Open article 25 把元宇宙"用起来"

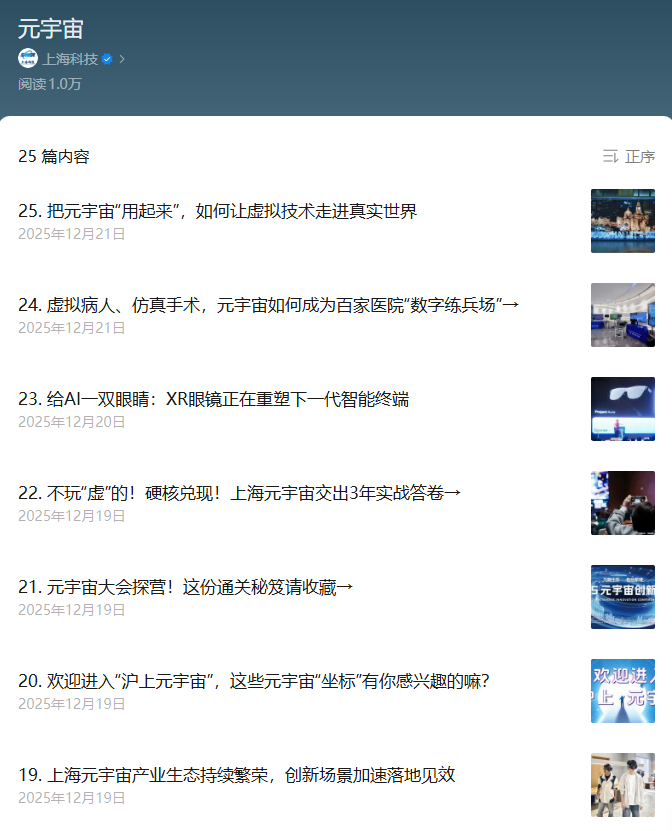tap(218, 211)
